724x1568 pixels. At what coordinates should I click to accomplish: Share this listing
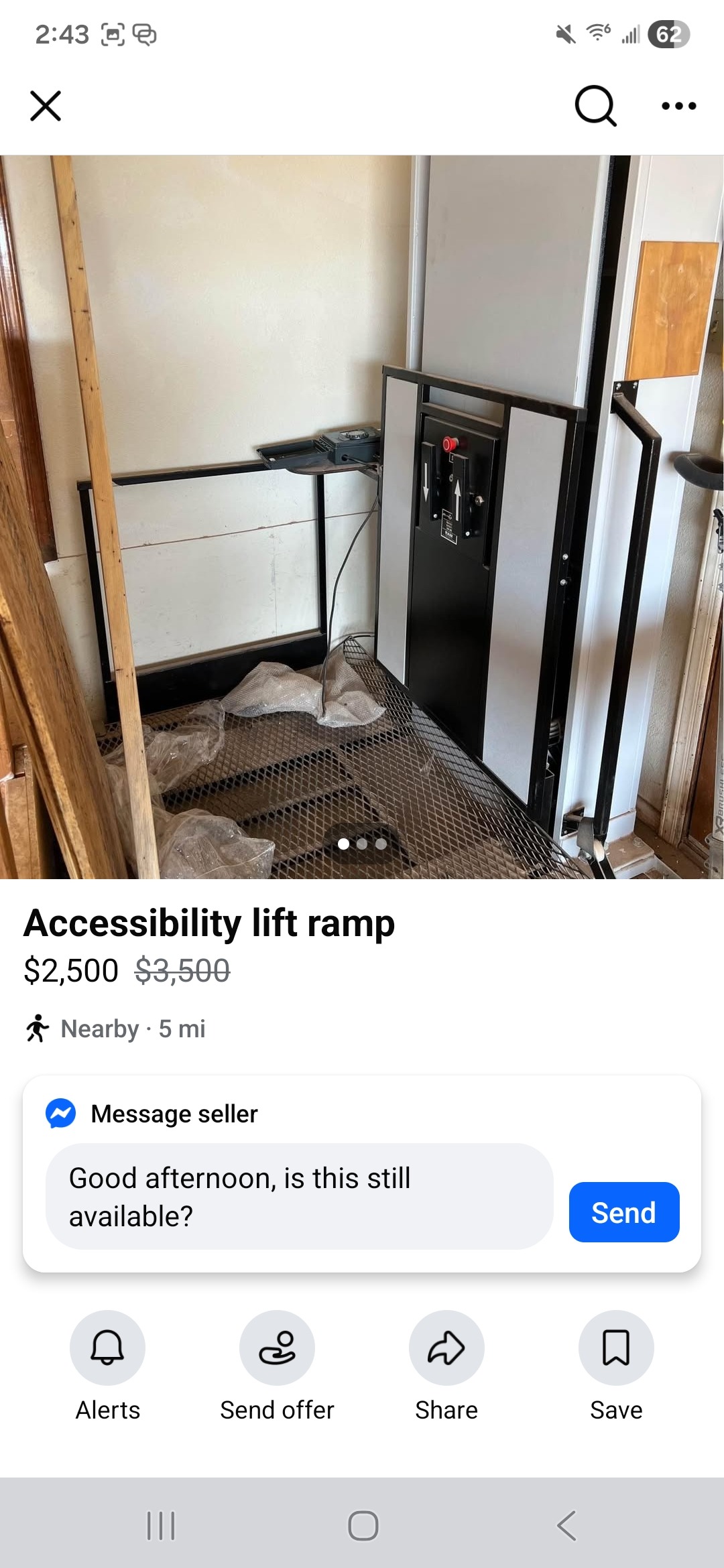[x=446, y=1348]
